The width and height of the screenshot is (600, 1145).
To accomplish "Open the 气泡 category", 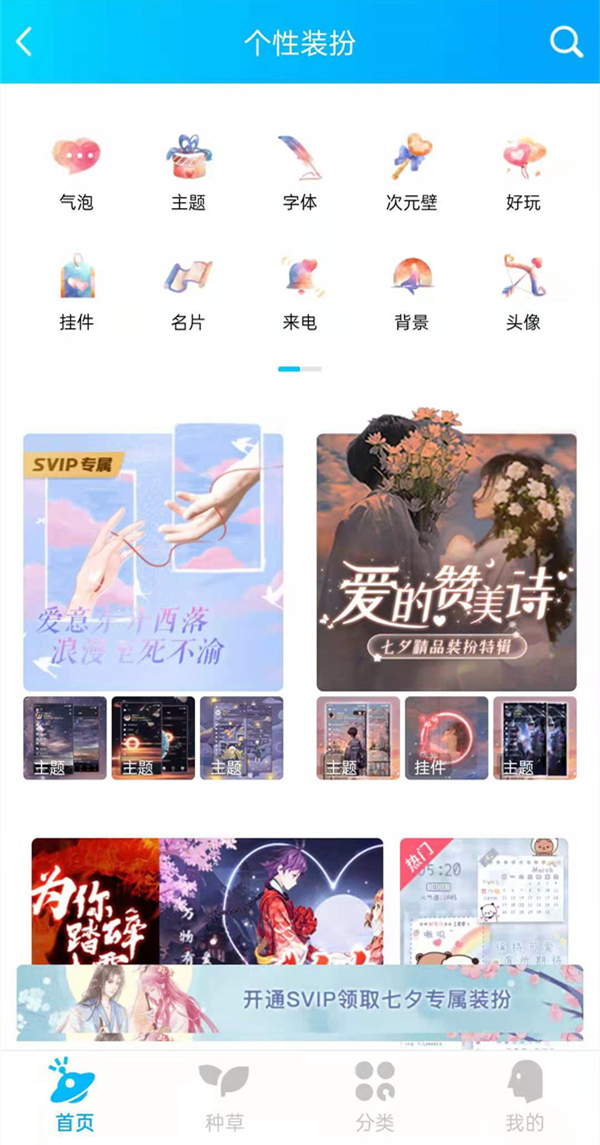I will coord(76,172).
